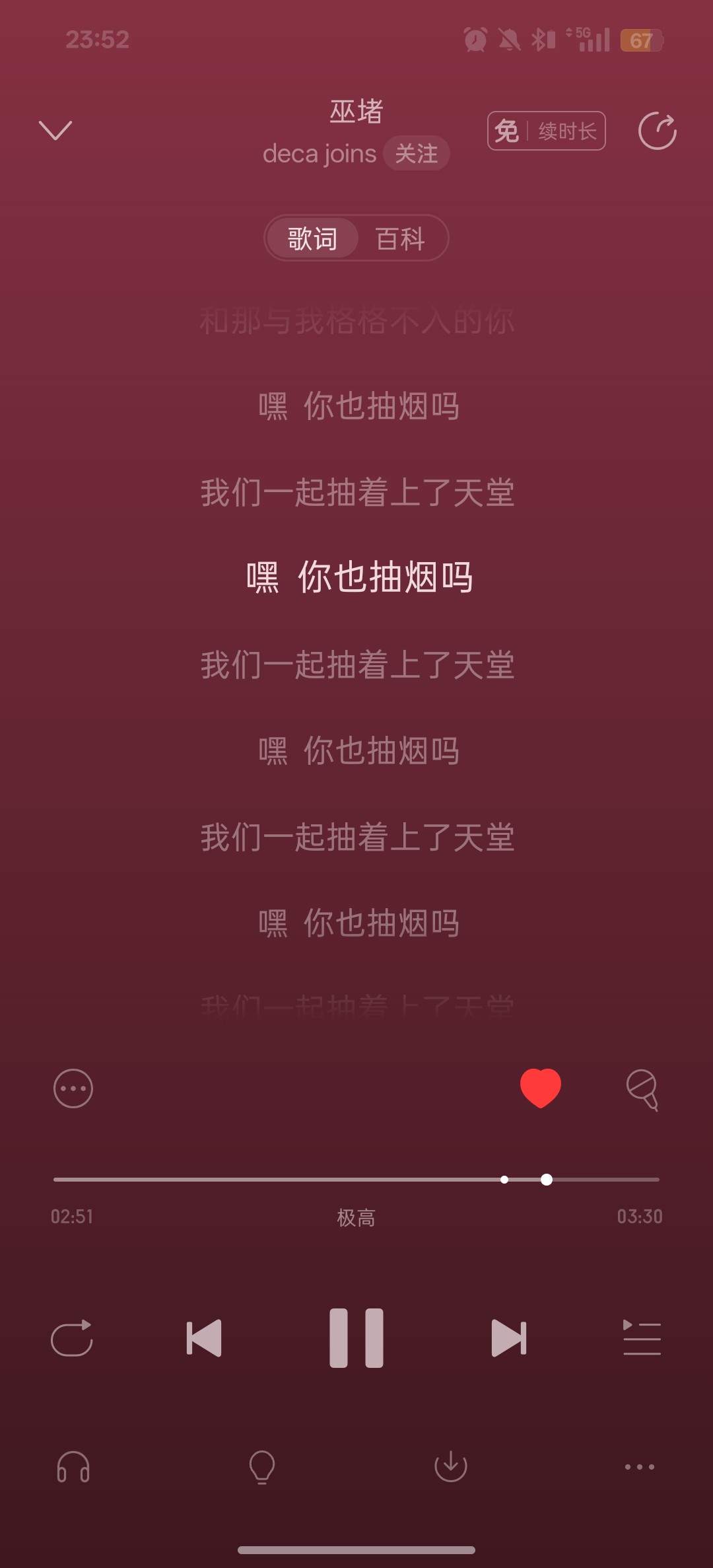The height and width of the screenshot is (1568, 713).
Task: Skip to the previous track
Action: (204, 1338)
